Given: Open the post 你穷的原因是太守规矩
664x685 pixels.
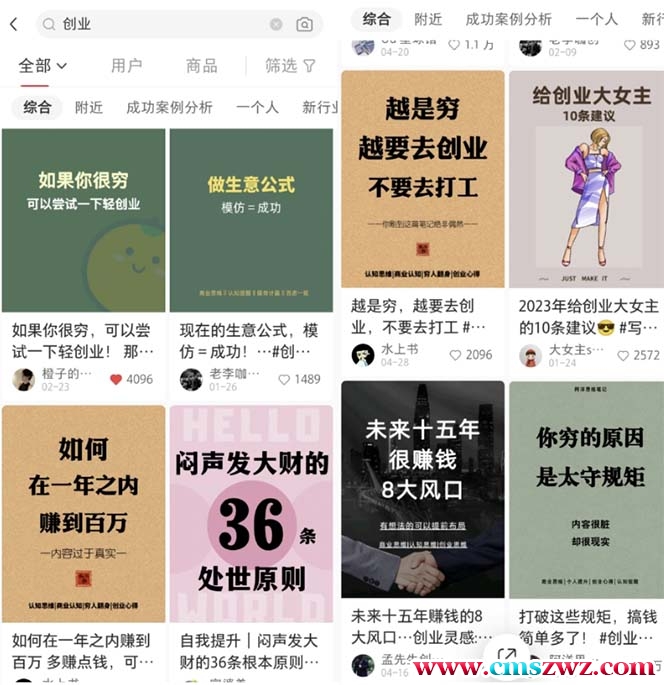Looking at the screenshot, I should pyautogui.click(x=586, y=490).
